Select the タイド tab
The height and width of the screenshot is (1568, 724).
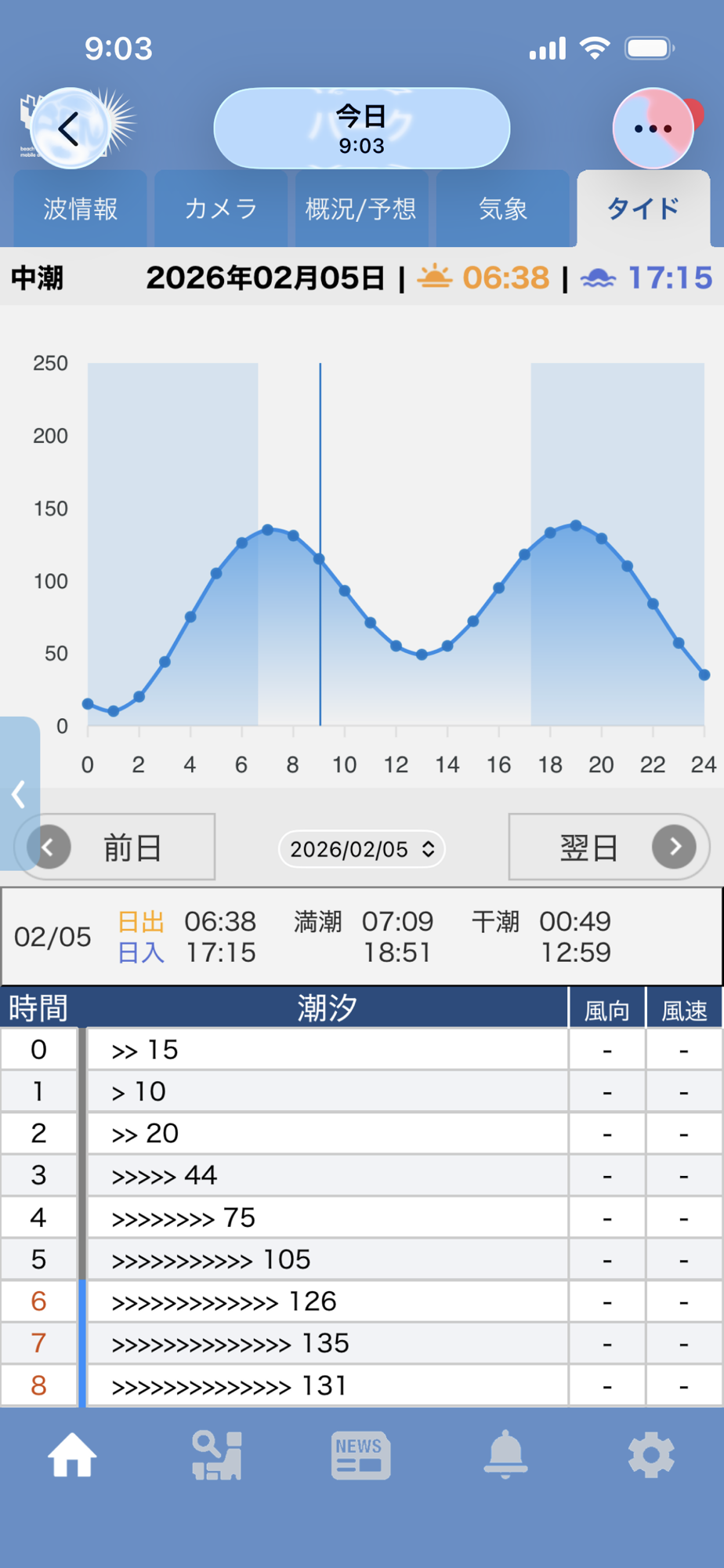pos(643,209)
